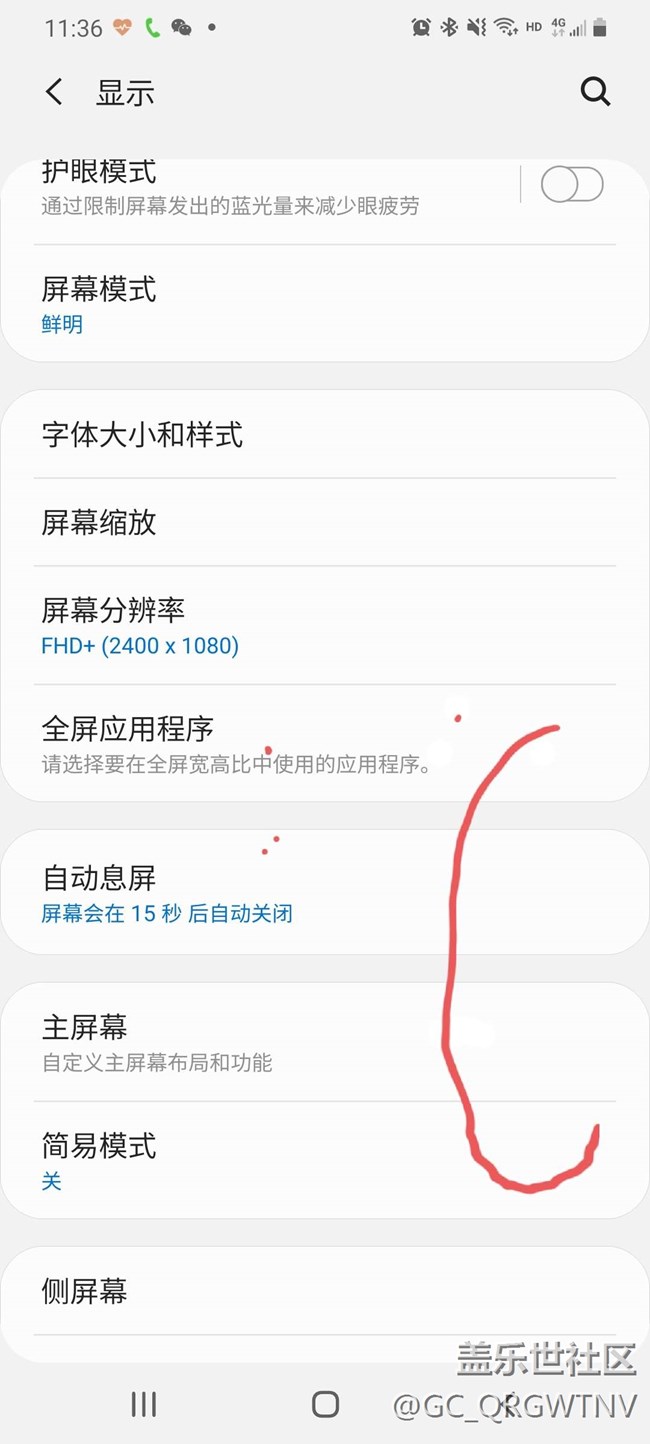
Task: Go back from the 显示 settings
Action: point(54,93)
